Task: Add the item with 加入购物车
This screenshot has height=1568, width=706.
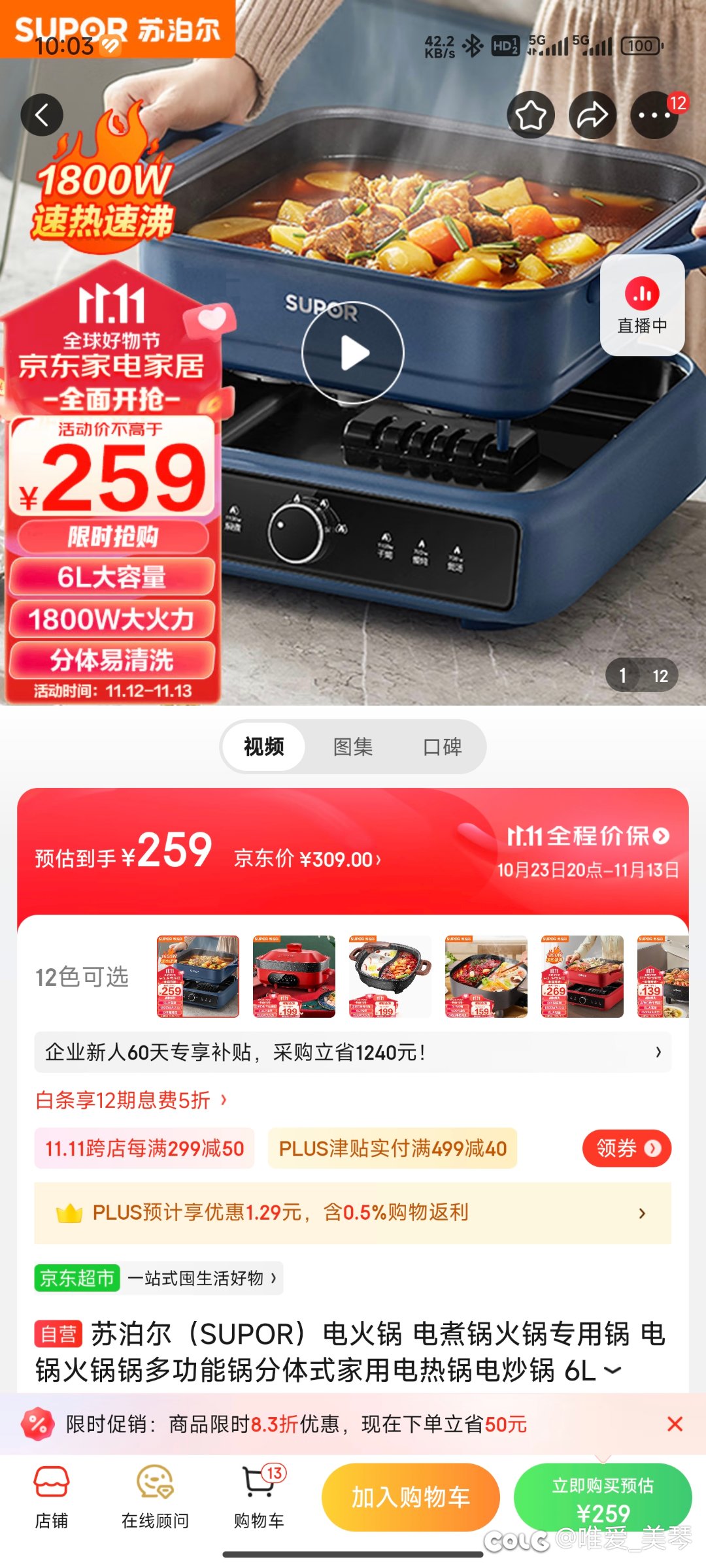Action: 411,1497
